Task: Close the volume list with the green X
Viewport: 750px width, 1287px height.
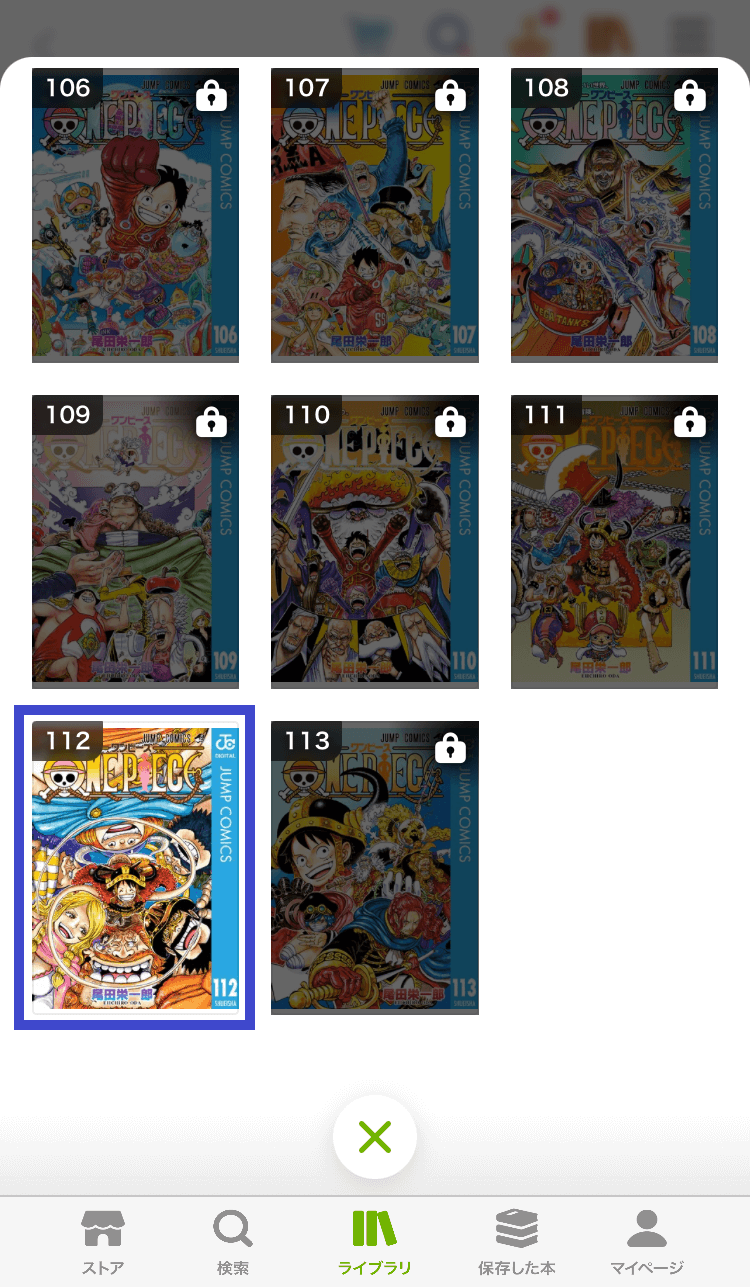Action: (375, 1137)
